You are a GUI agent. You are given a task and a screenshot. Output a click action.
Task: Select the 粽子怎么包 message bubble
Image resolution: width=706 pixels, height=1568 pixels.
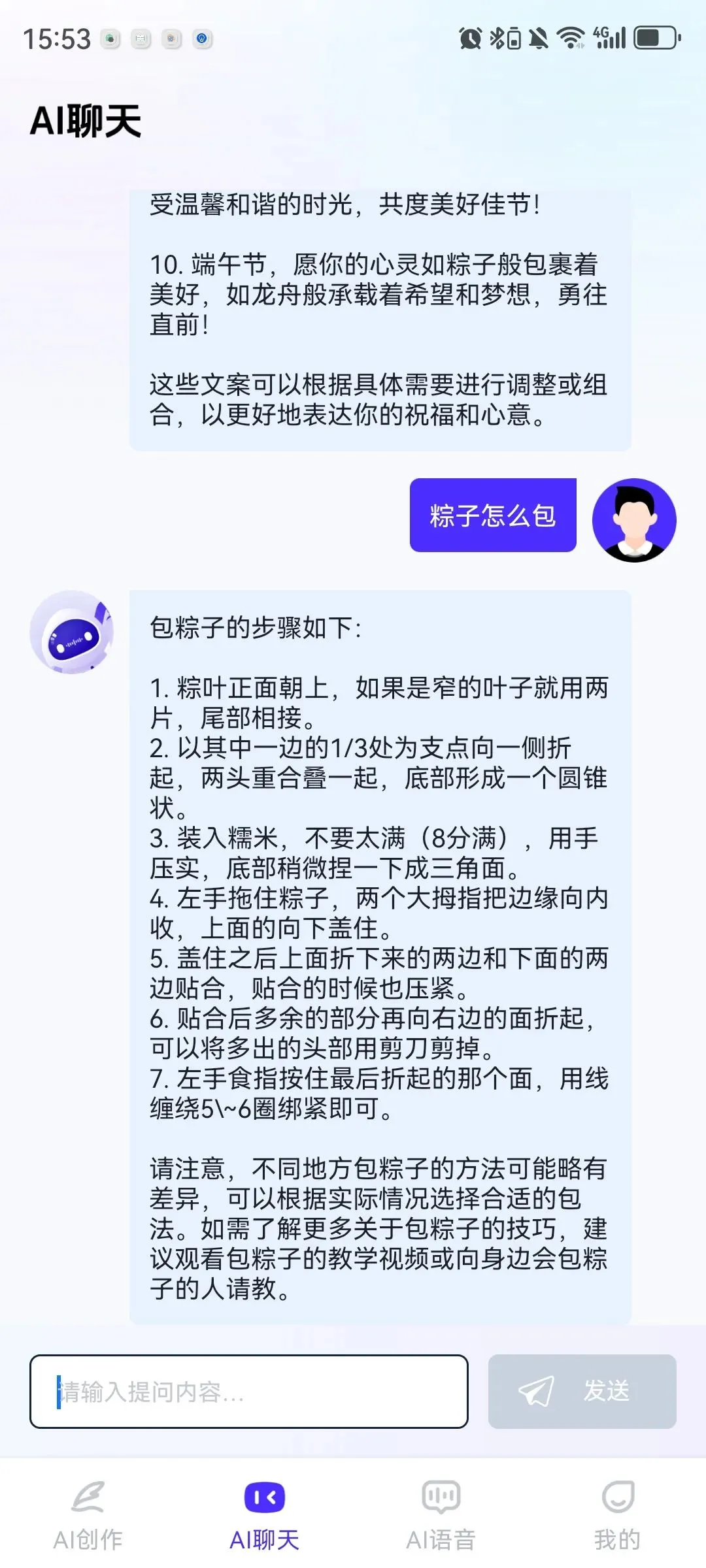pyautogui.click(x=494, y=516)
